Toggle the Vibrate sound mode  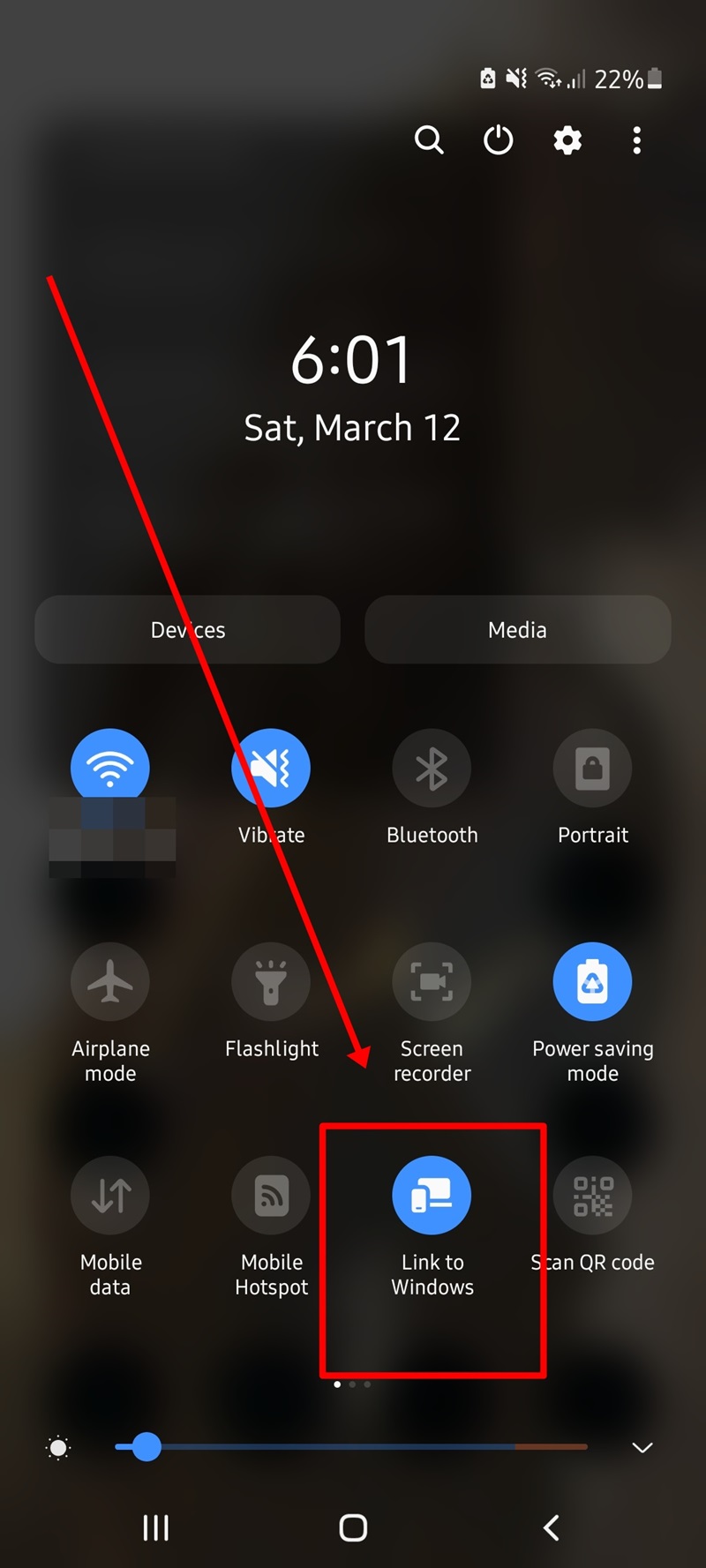[x=271, y=768]
